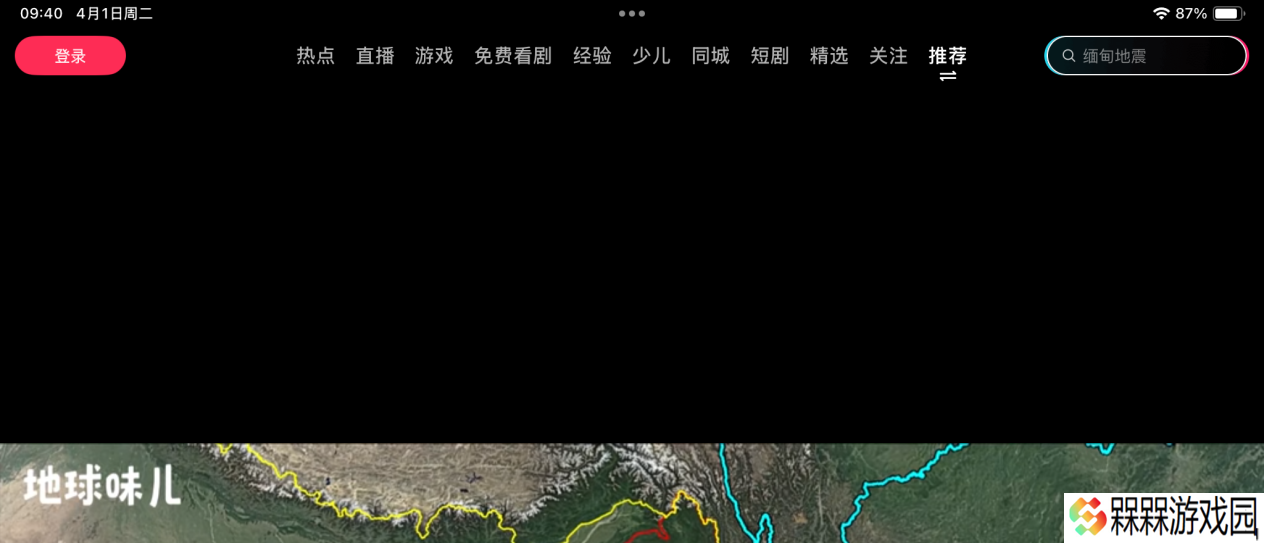The width and height of the screenshot is (1264, 543).
Task: Tap the 推荐 recommended tab
Action: pyautogui.click(x=947, y=56)
